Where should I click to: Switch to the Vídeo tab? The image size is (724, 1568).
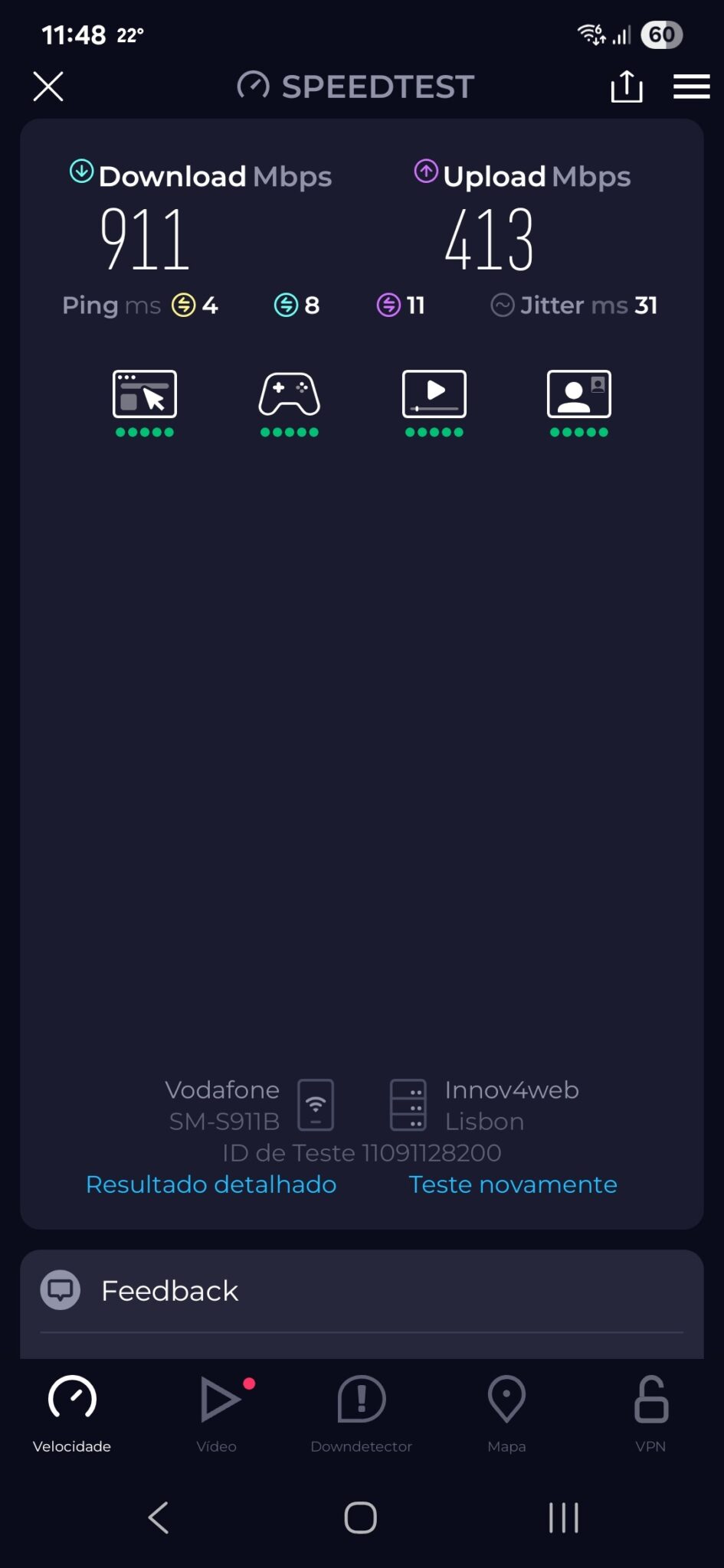tap(217, 1413)
